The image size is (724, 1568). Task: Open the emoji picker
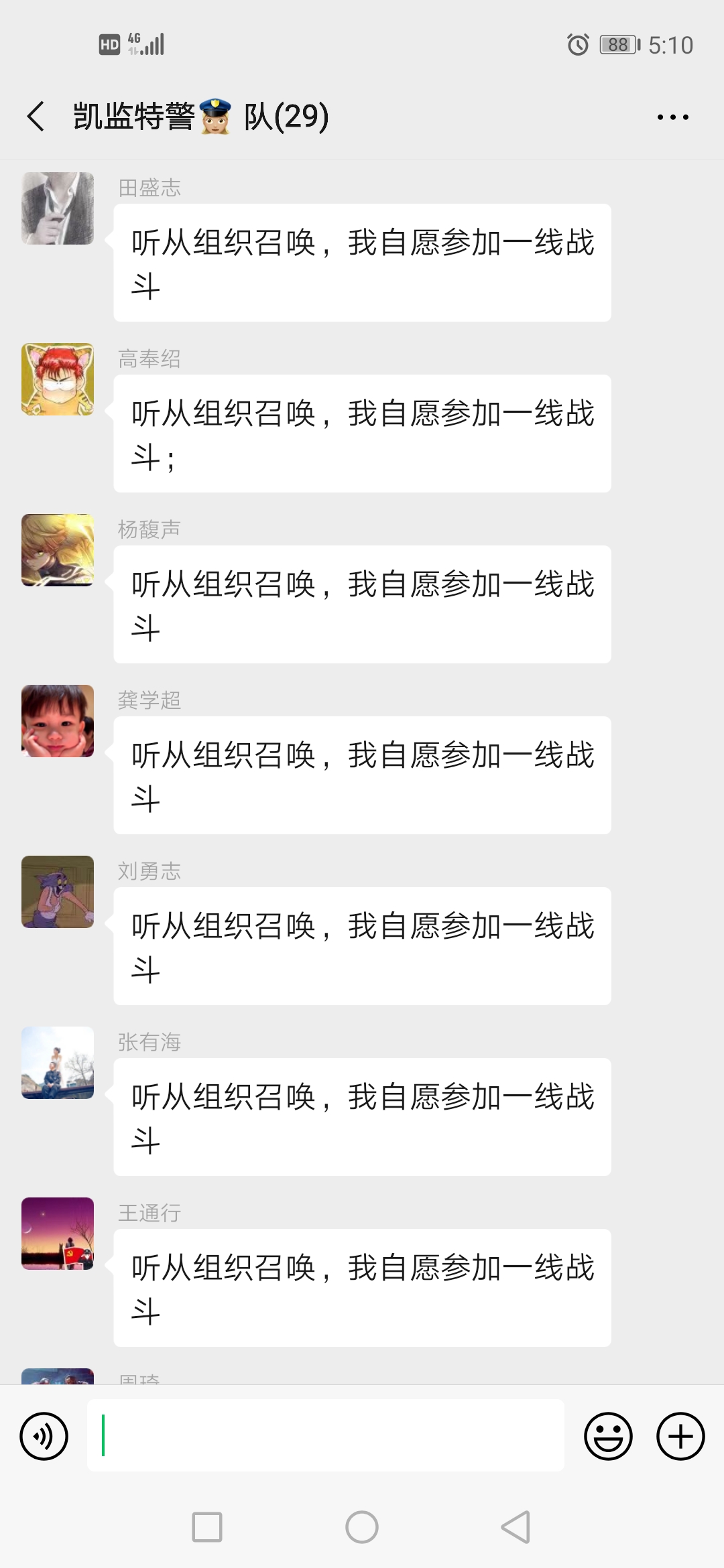coord(608,1436)
